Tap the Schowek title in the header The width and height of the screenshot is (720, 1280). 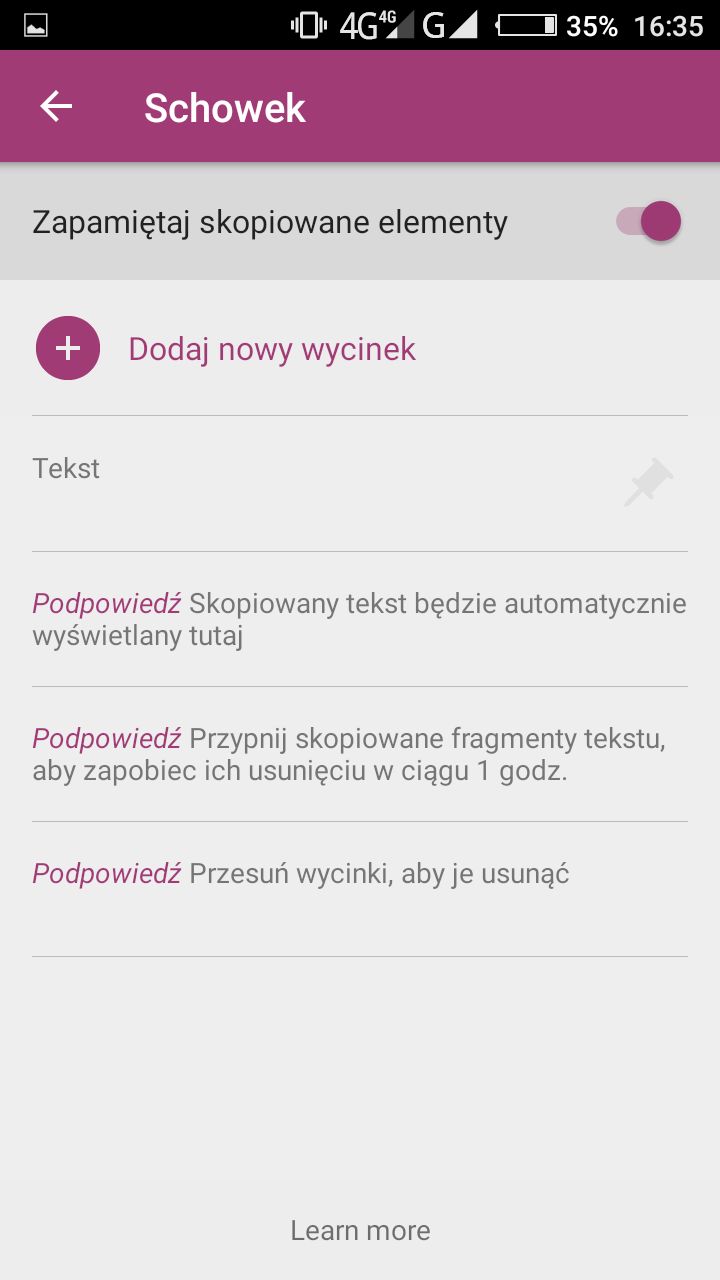coord(224,107)
